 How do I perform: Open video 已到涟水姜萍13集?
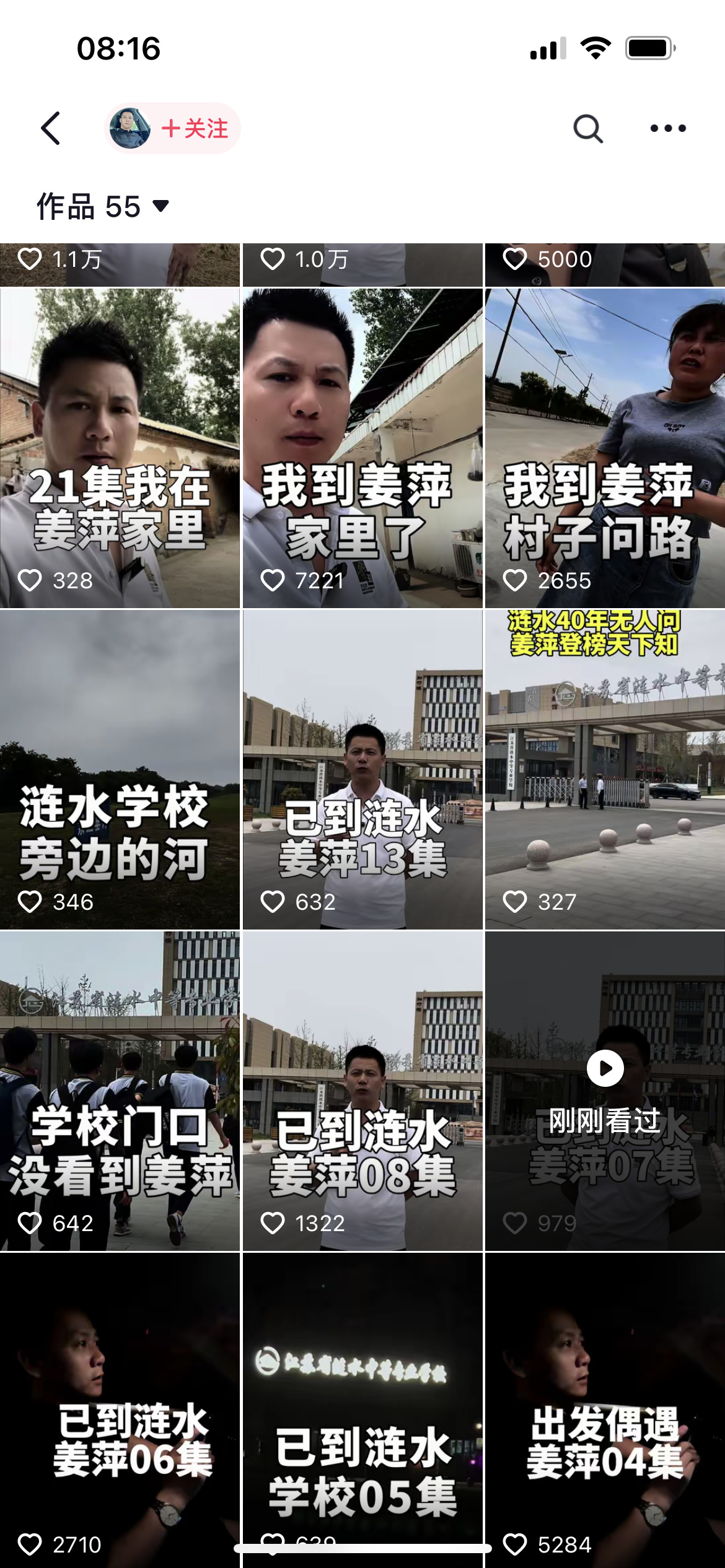[x=362, y=769]
